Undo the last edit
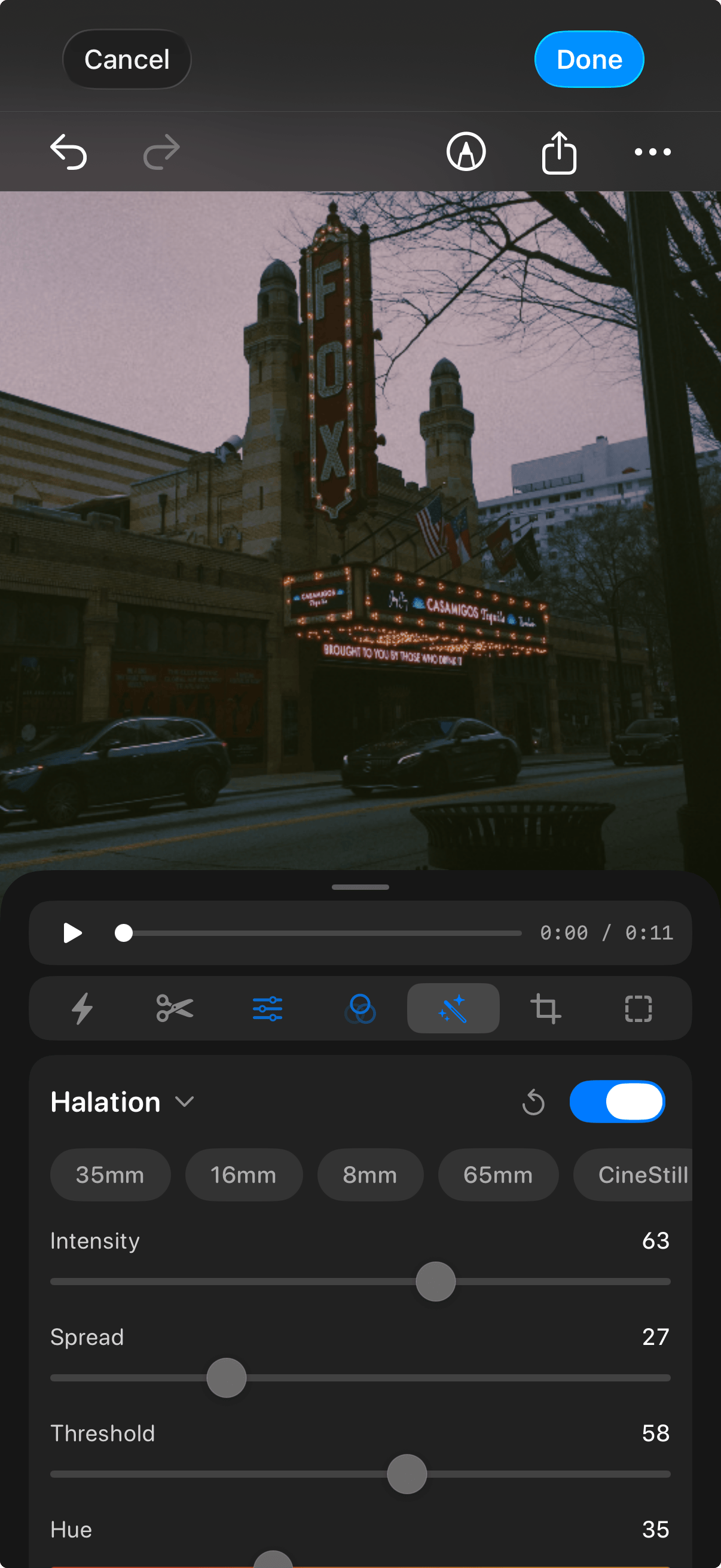Viewport: 721px width, 1568px height. coord(69,152)
